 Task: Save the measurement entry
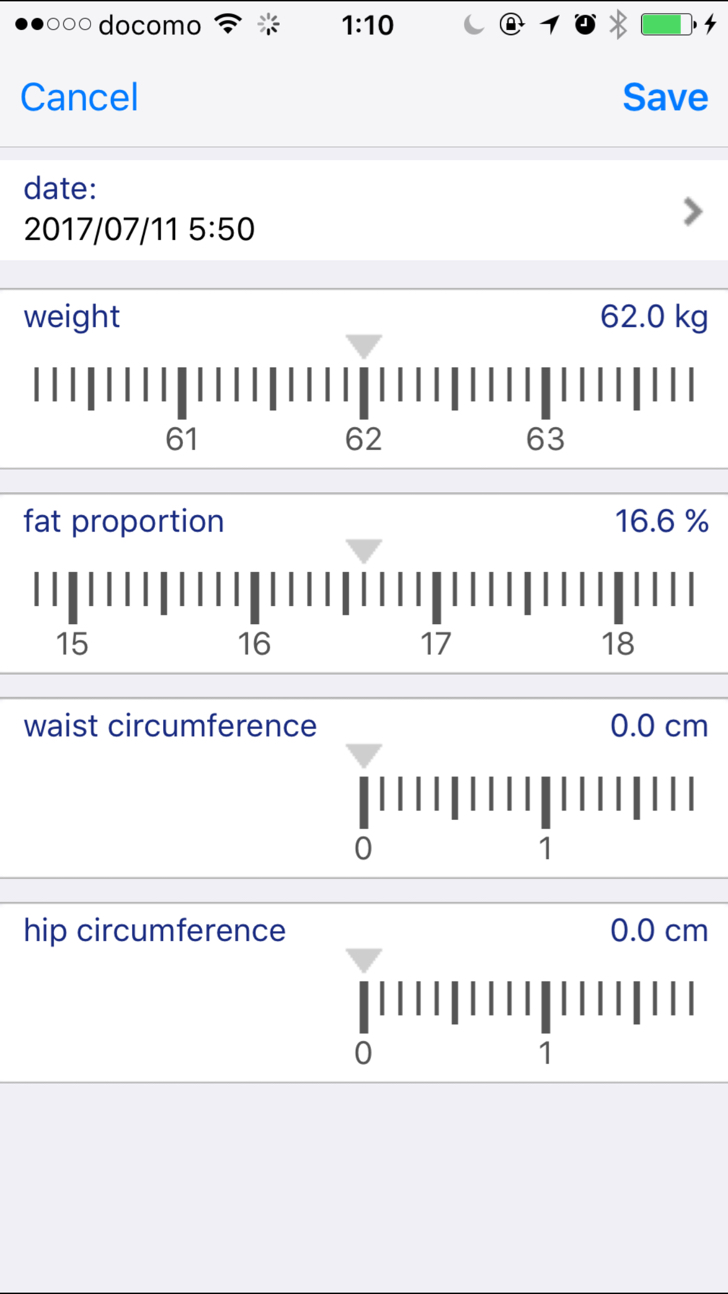pos(665,97)
